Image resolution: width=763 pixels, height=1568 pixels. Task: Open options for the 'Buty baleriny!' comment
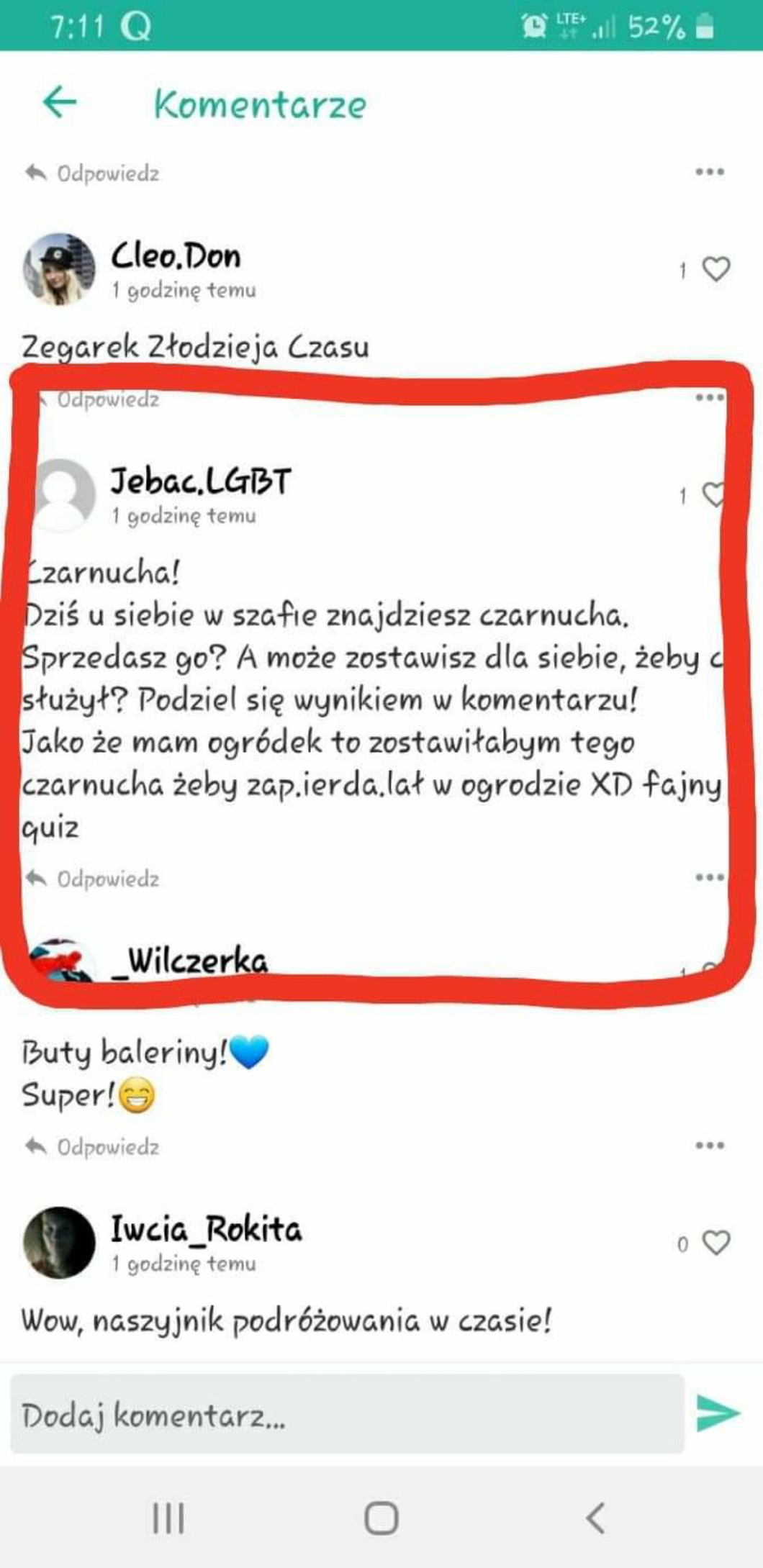709,1145
